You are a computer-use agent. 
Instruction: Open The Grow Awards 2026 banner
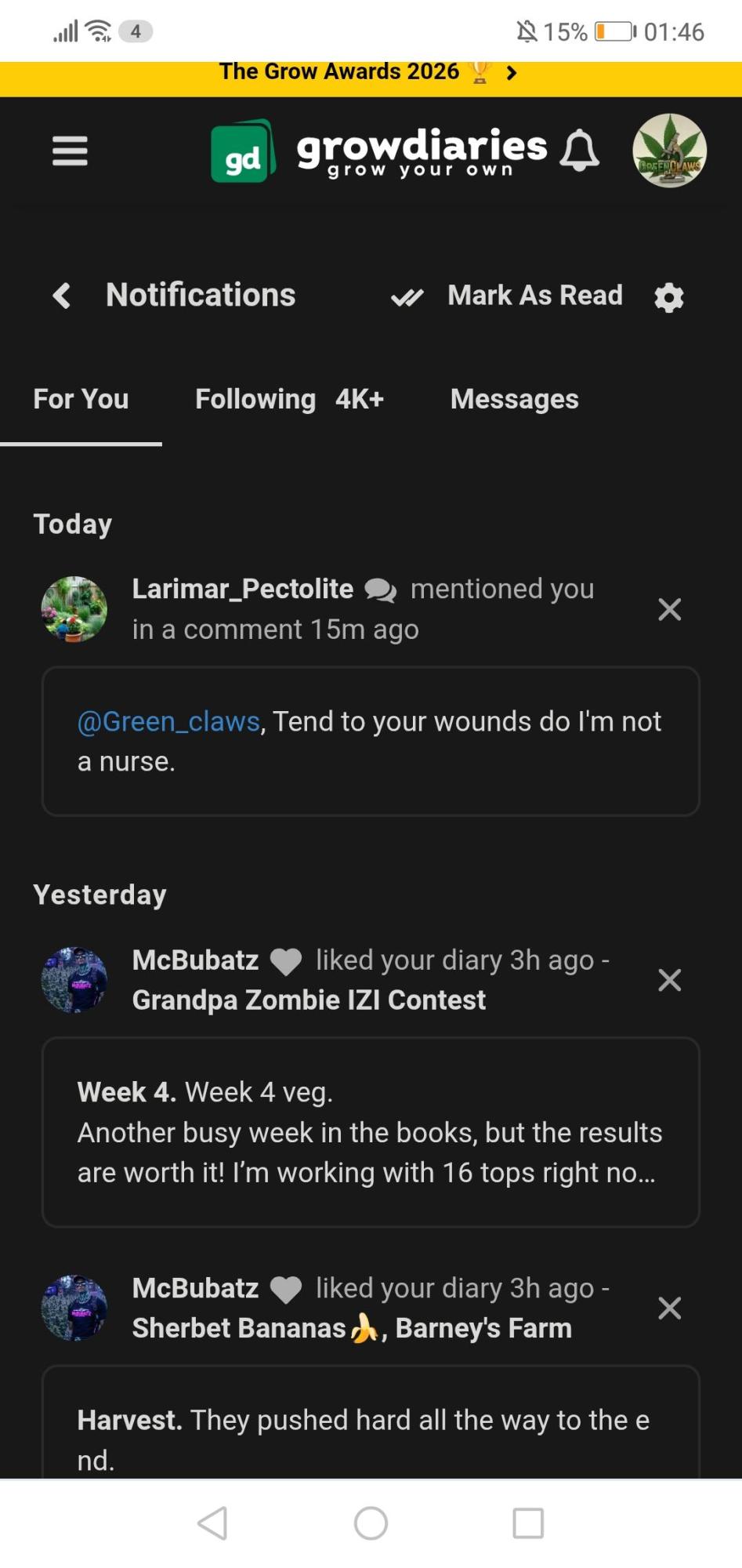368,72
